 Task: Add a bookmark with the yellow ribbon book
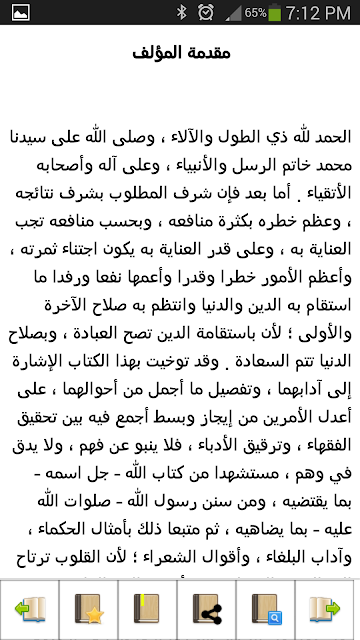[x=147, y=610]
